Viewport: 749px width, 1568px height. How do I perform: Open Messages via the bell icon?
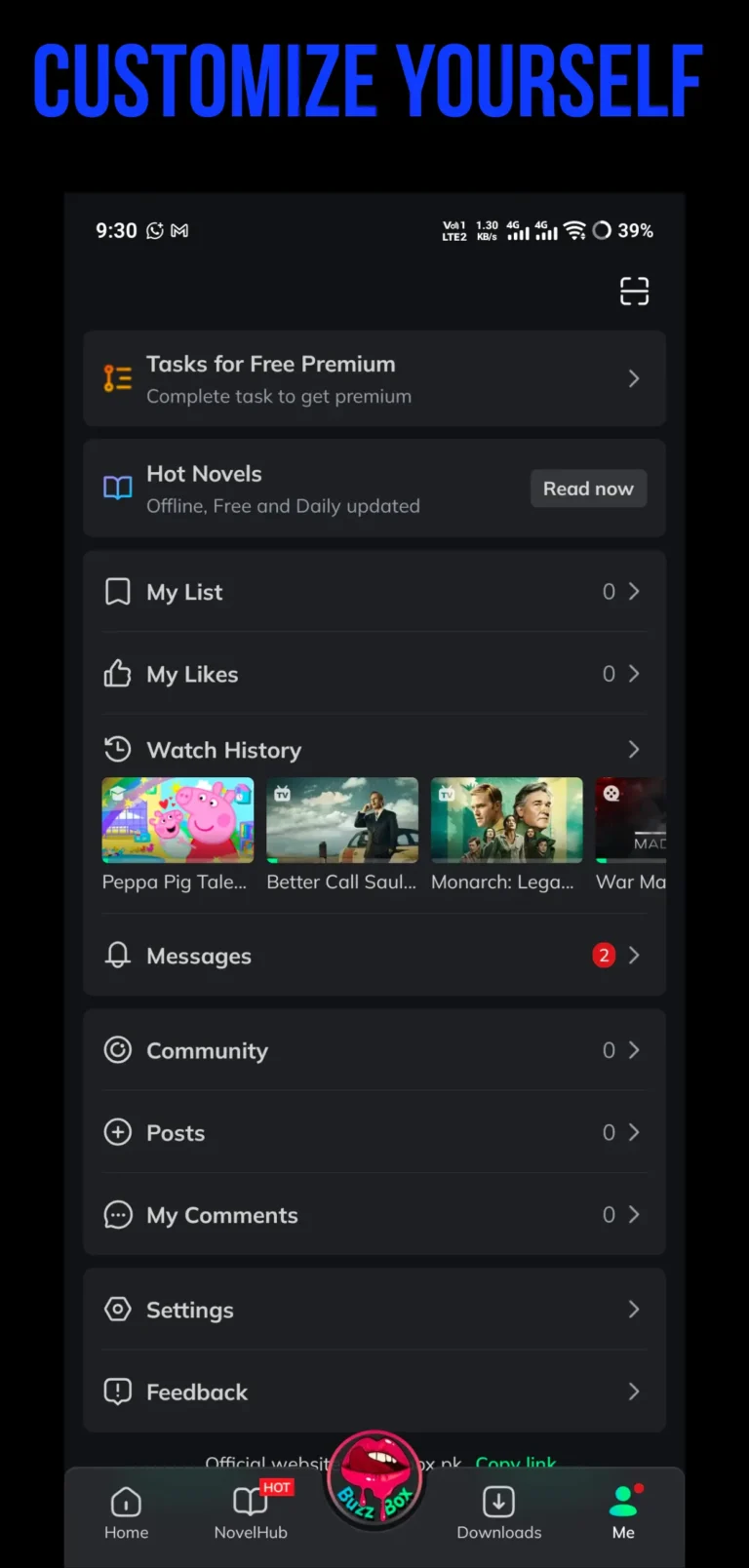pos(117,956)
